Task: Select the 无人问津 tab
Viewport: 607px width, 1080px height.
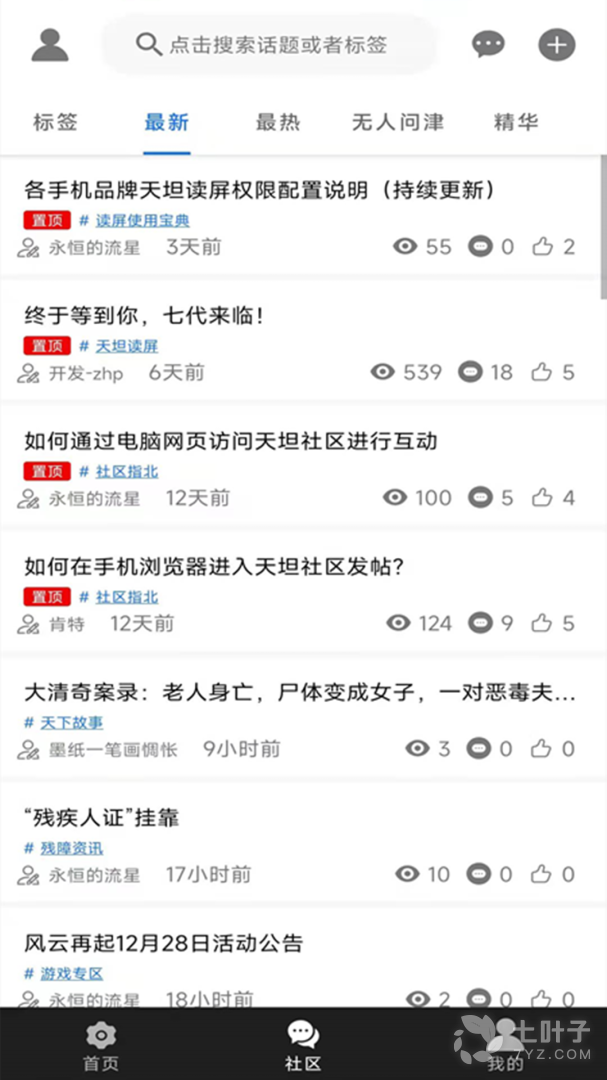Action: [397, 123]
